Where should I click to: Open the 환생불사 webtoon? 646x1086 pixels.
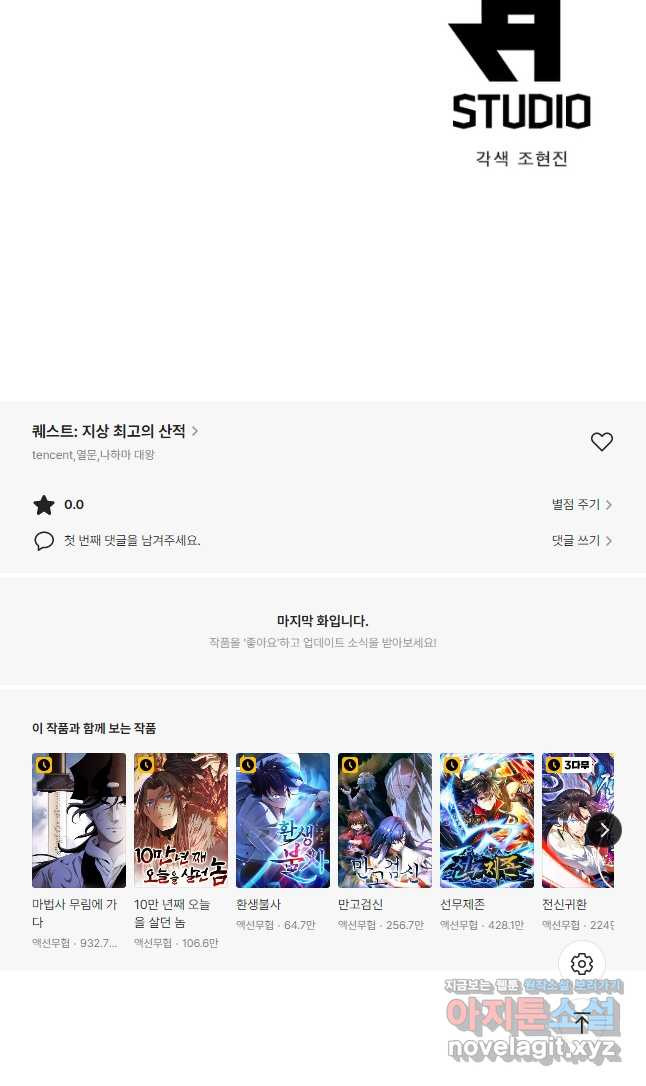(x=283, y=820)
